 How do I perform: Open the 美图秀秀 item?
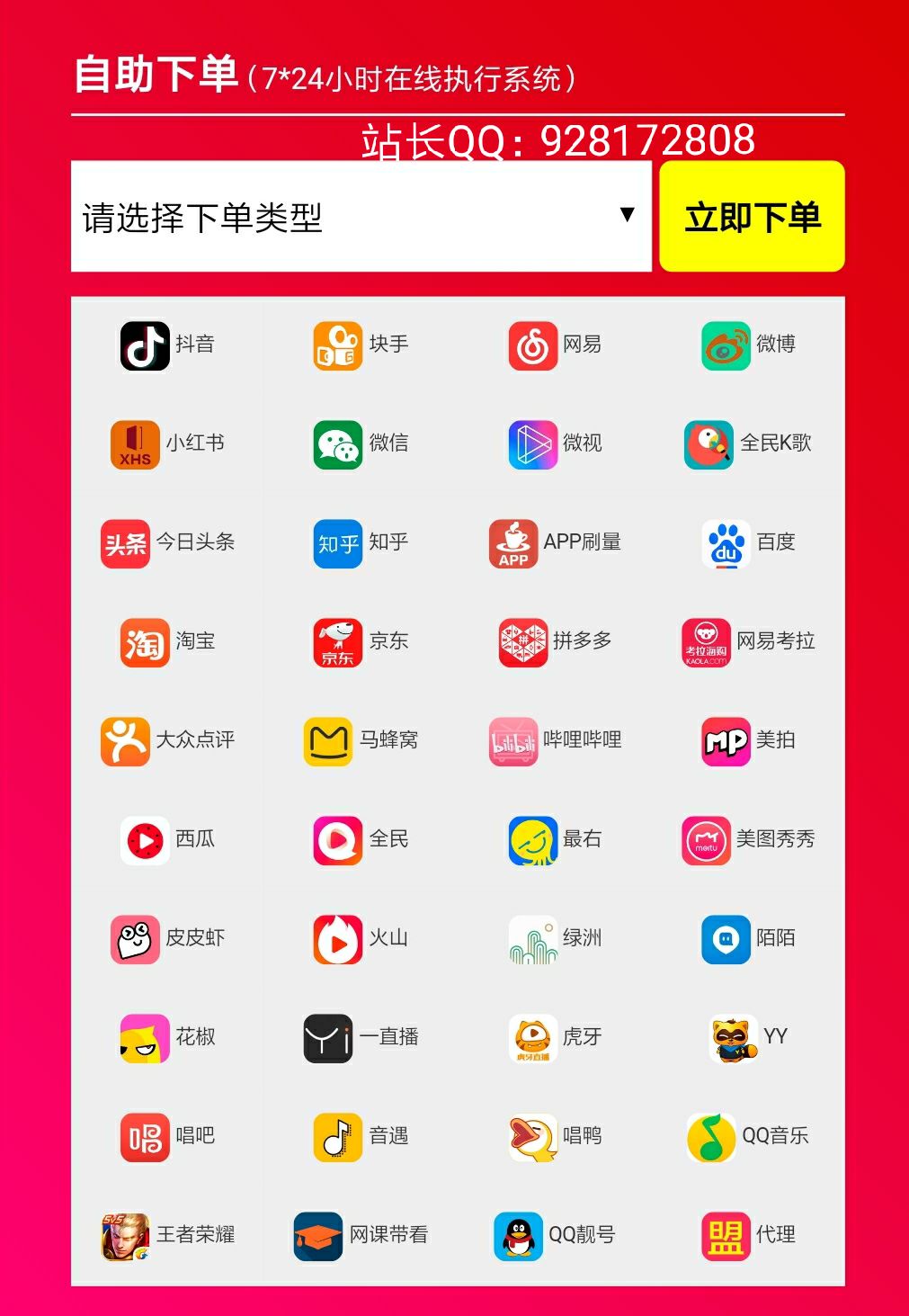click(x=748, y=840)
